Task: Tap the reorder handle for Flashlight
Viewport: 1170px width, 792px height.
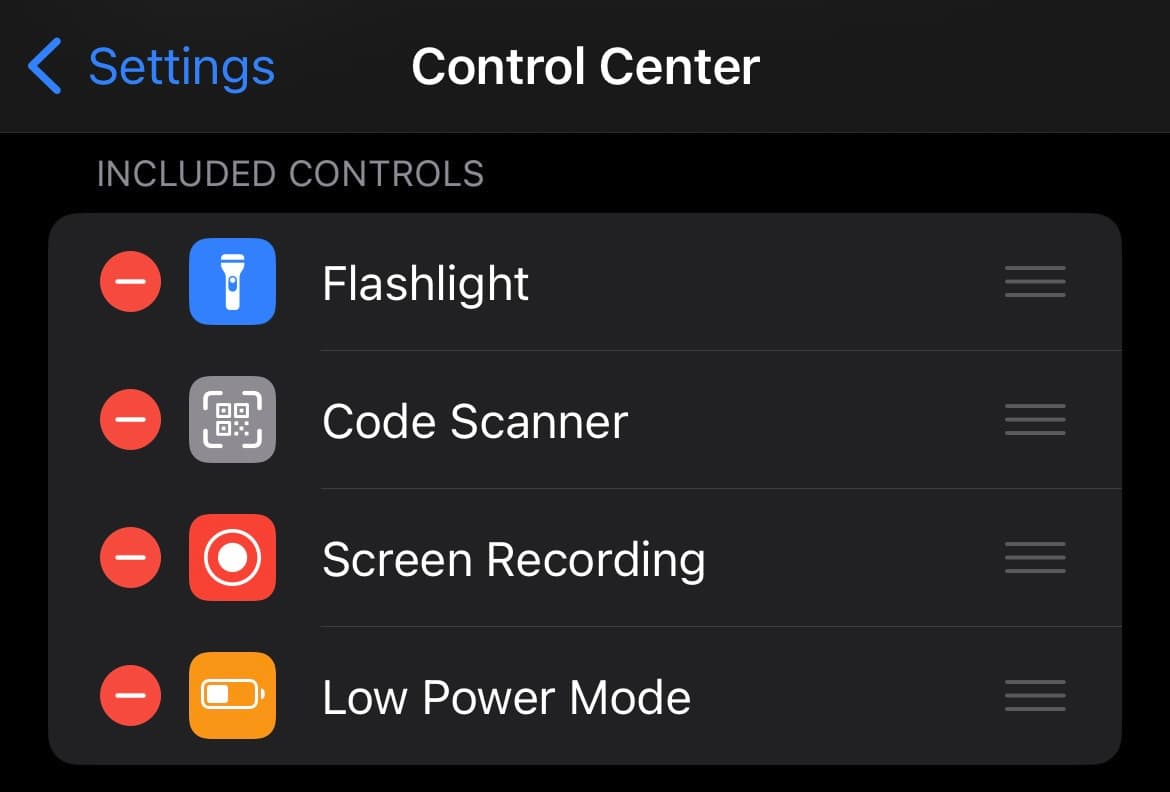Action: [x=1035, y=282]
